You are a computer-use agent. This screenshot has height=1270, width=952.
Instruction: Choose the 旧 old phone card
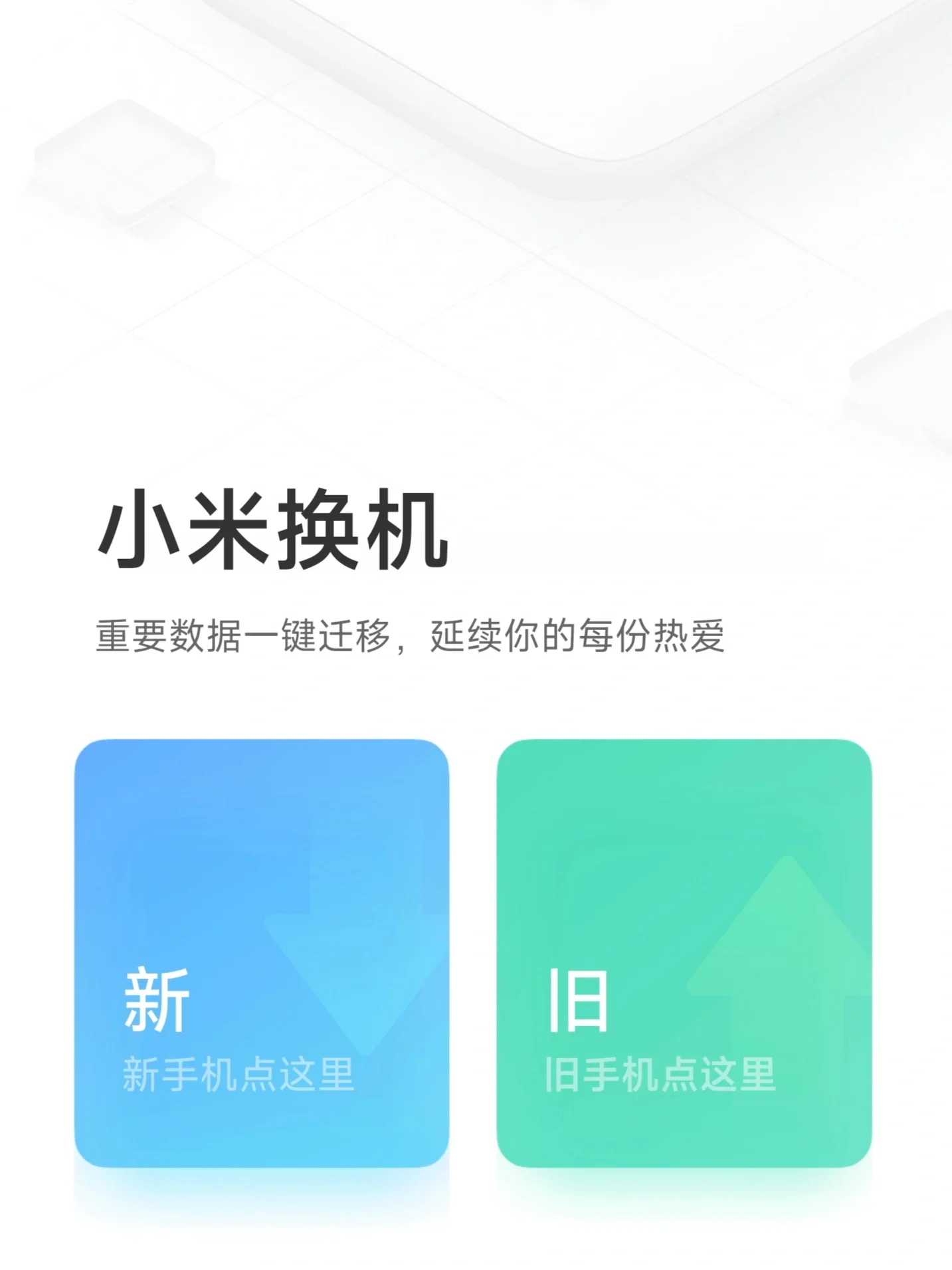click(x=684, y=954)
